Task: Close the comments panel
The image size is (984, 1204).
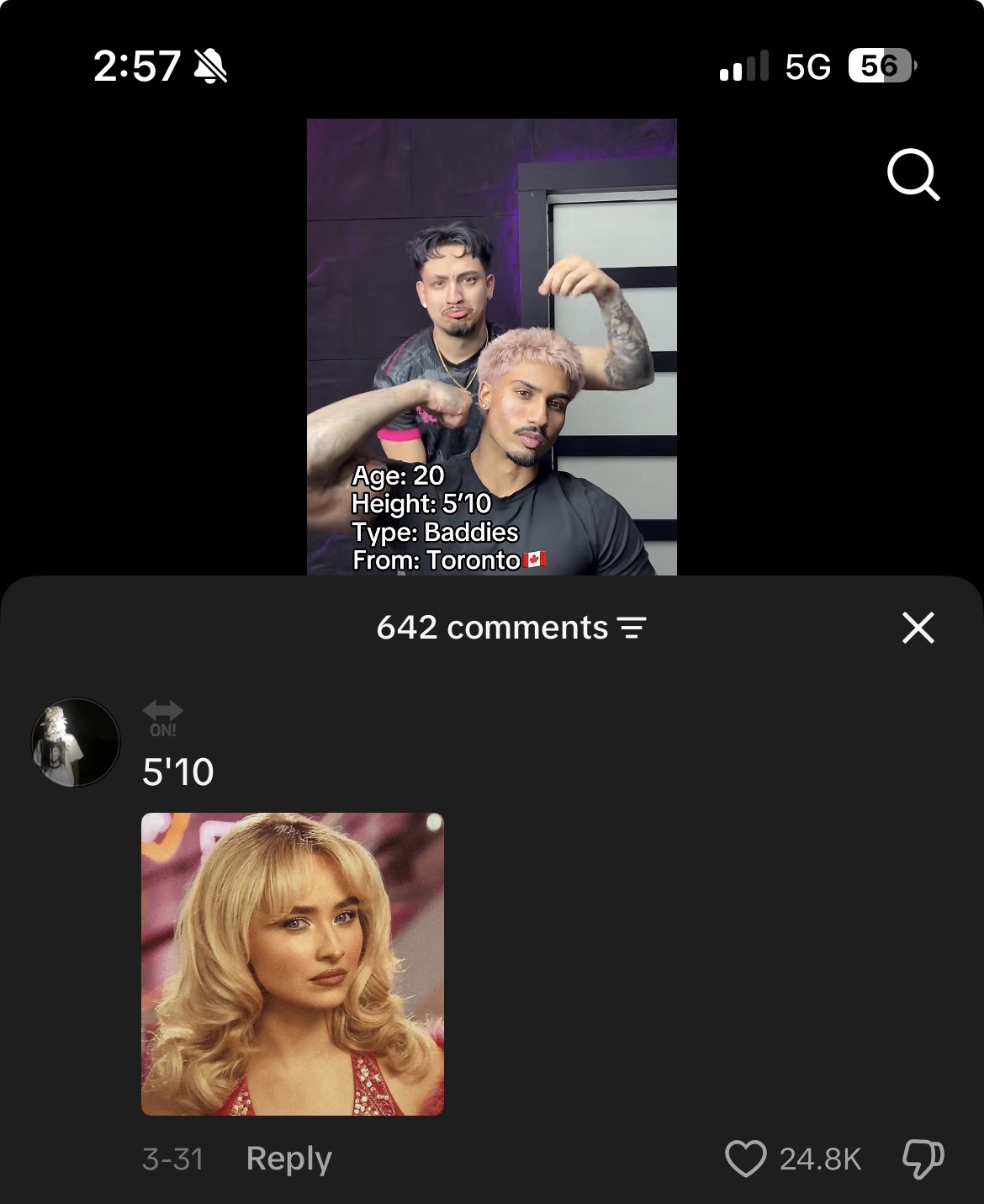Action: click(918, 628)
